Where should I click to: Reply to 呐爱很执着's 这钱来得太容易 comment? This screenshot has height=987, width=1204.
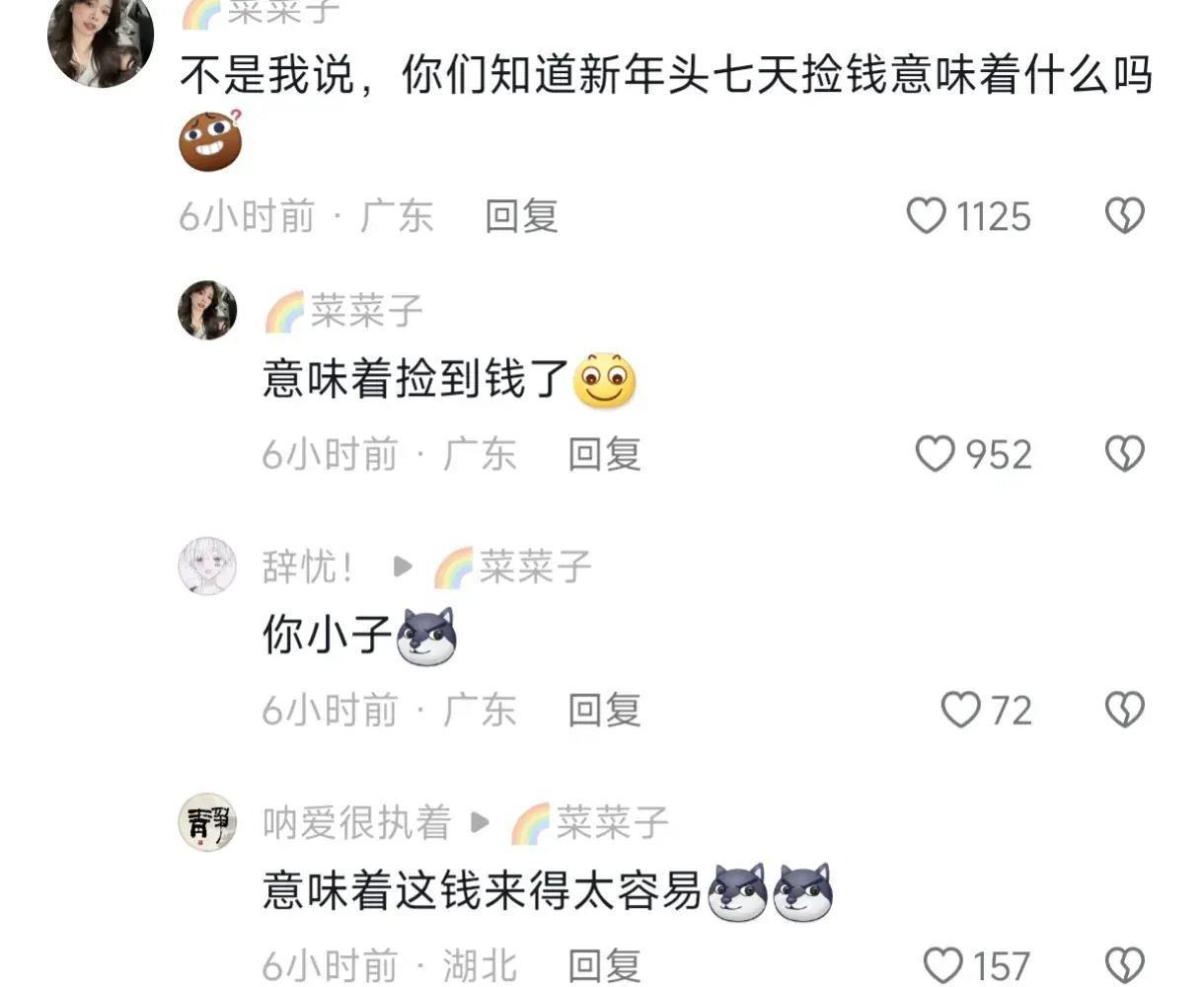604,964
